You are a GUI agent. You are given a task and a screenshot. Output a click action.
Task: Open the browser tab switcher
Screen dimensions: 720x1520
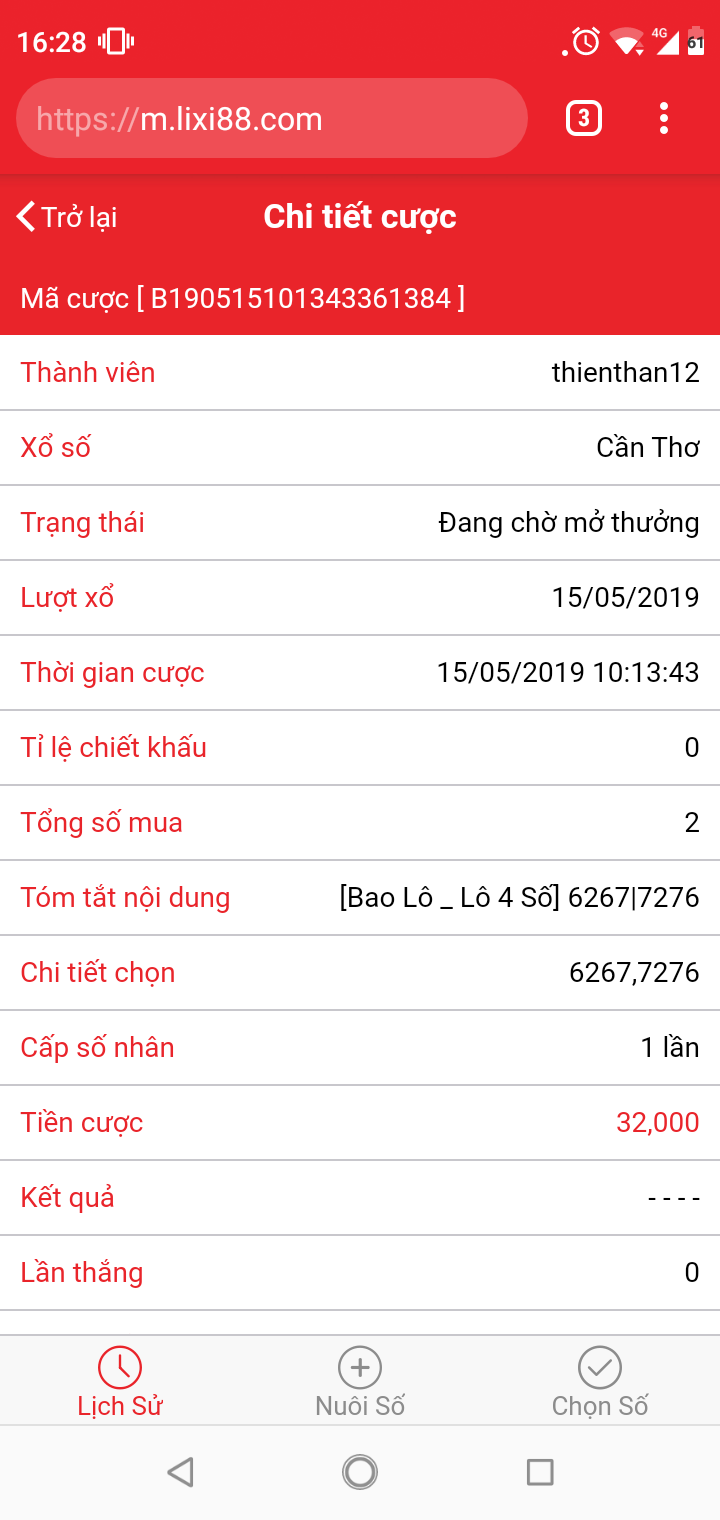[x=584, y=119]
